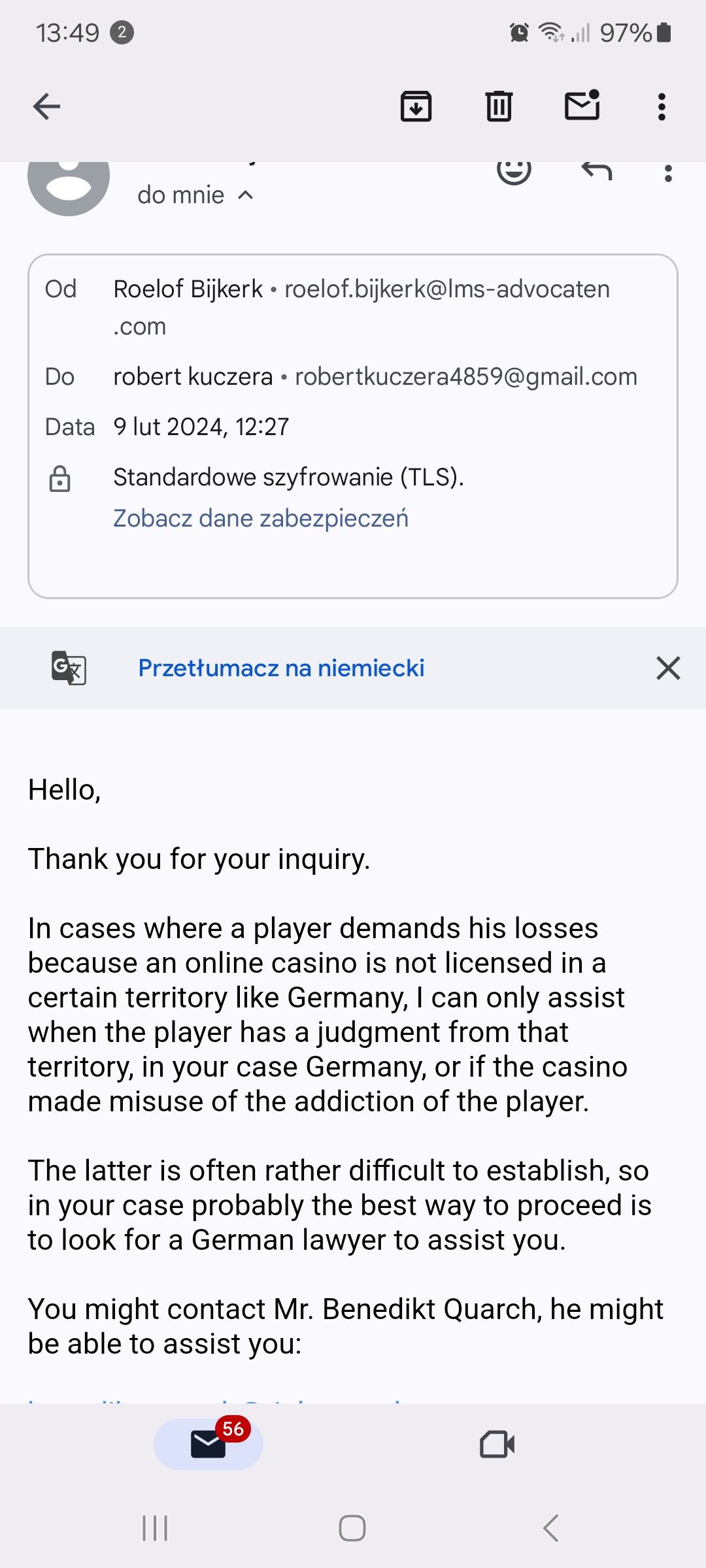Archive this email
This screenshot has width=706, height=1568.
click(416, 106)
